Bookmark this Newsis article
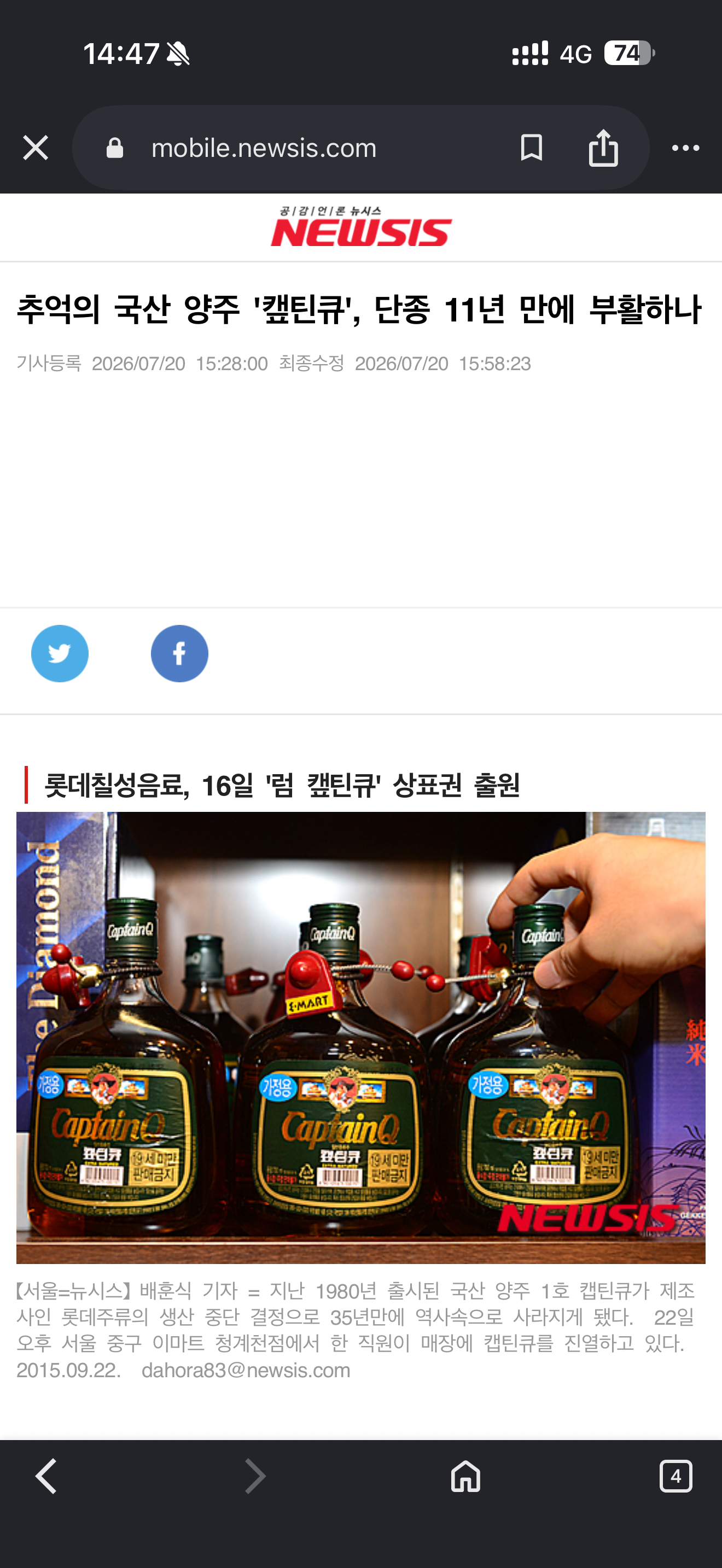Screen dimensions: 722x1568 532,148
